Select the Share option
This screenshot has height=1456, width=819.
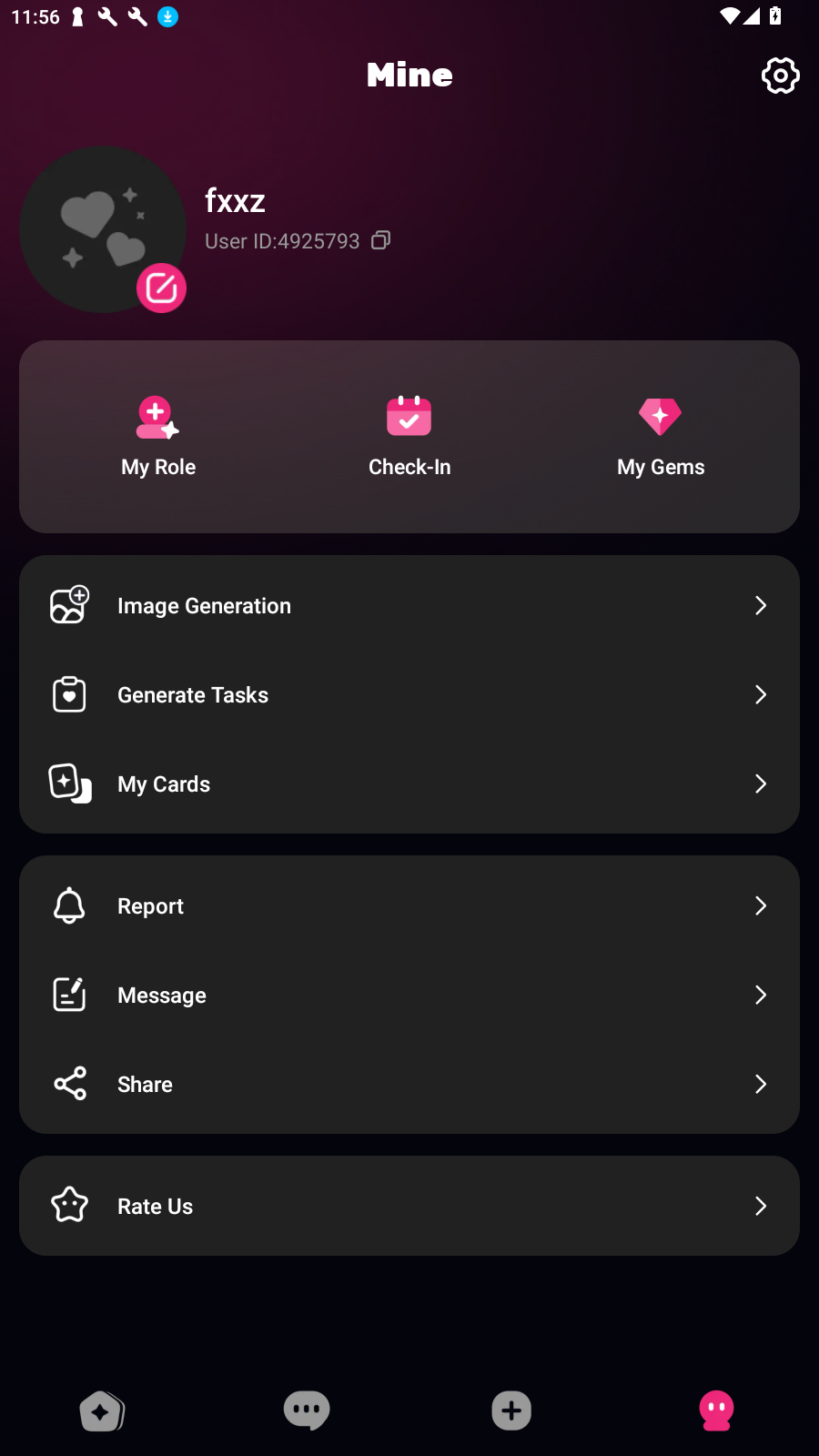409,1084
